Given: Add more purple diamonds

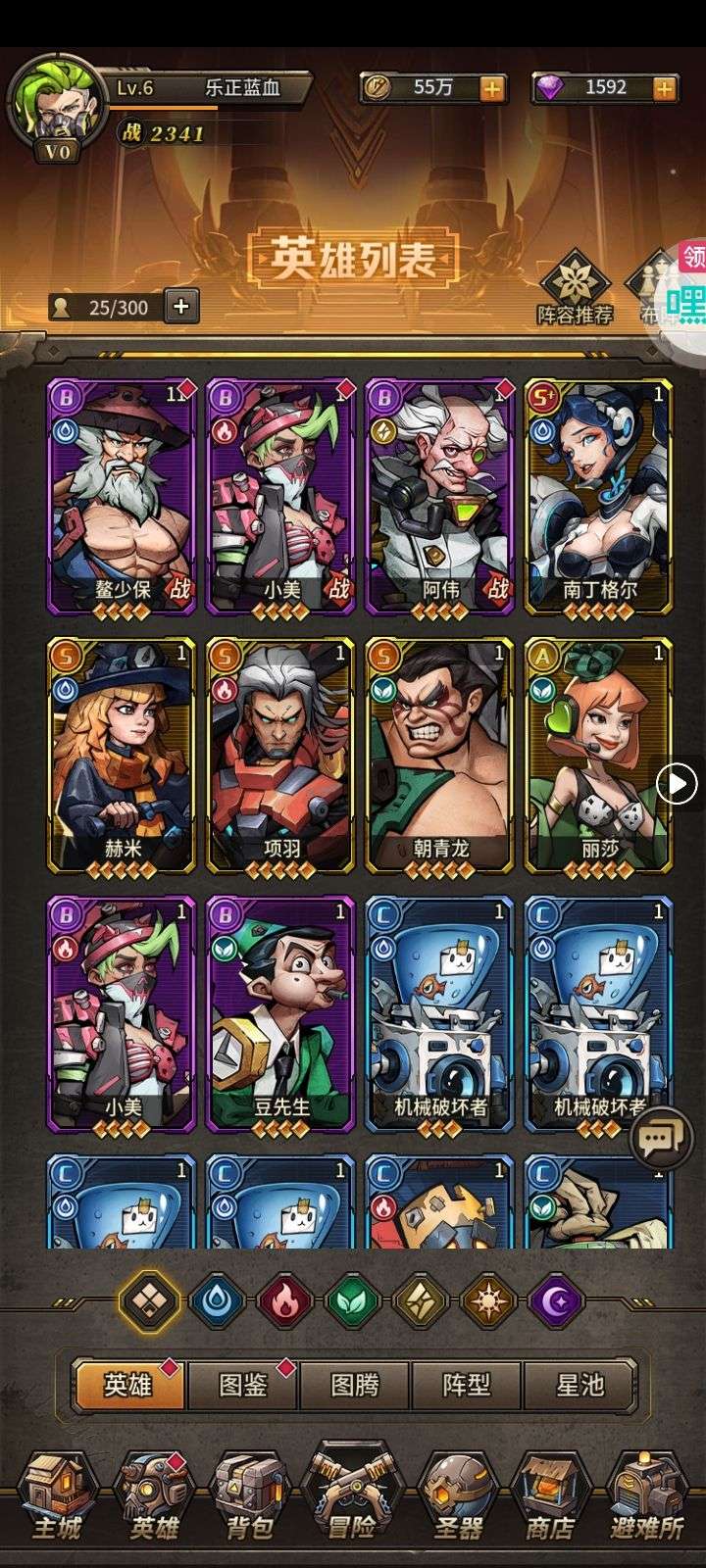Looking at the screenshot, I should (664, 88).
